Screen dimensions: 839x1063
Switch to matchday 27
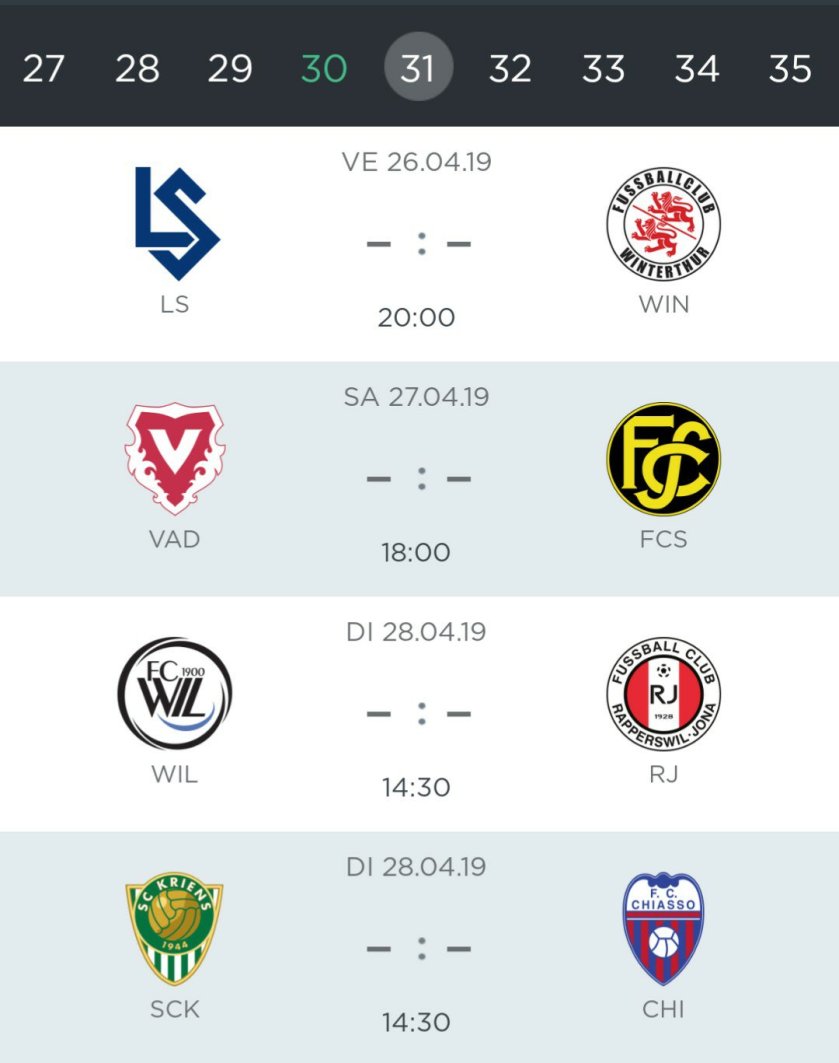[43, 68]
